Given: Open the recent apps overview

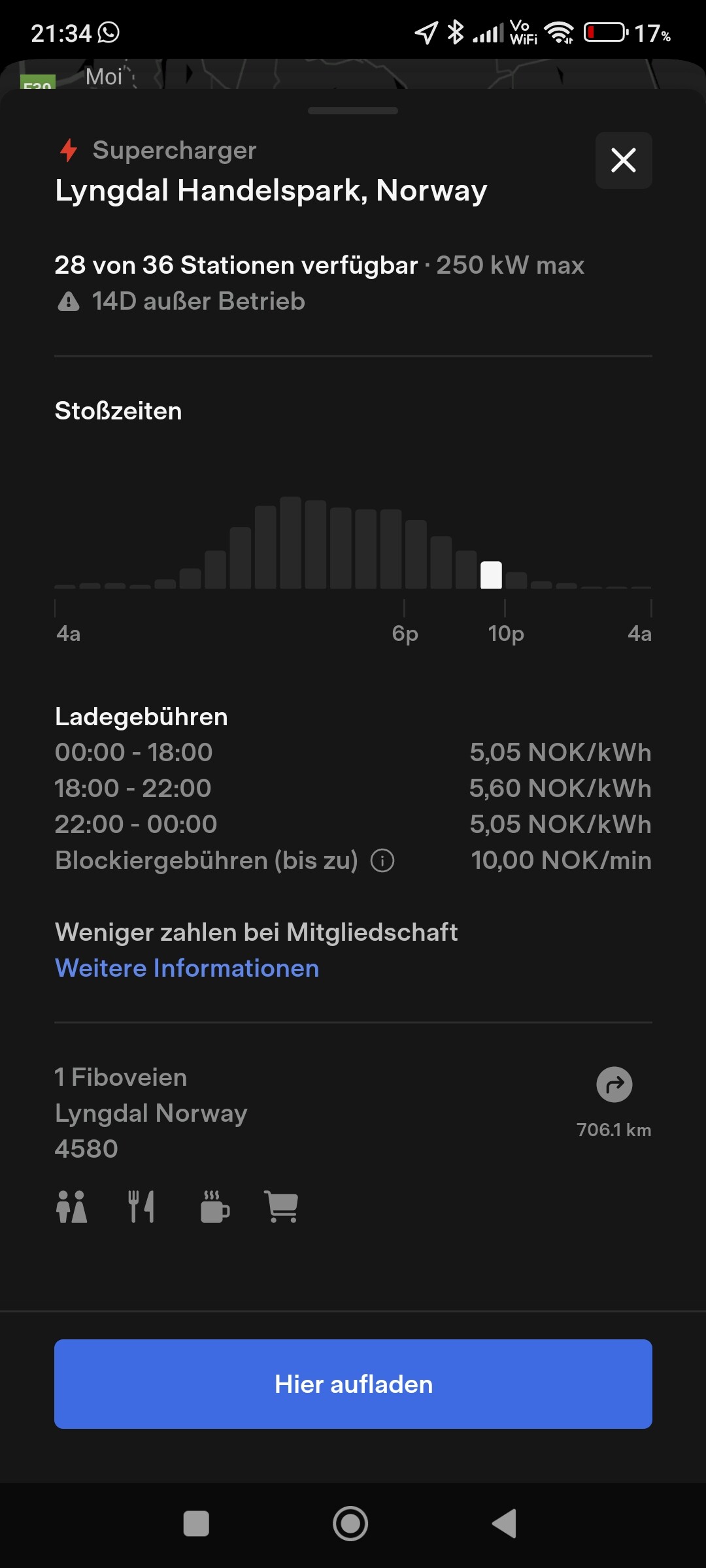Looking at the screenshot, I should (196, 1524).
